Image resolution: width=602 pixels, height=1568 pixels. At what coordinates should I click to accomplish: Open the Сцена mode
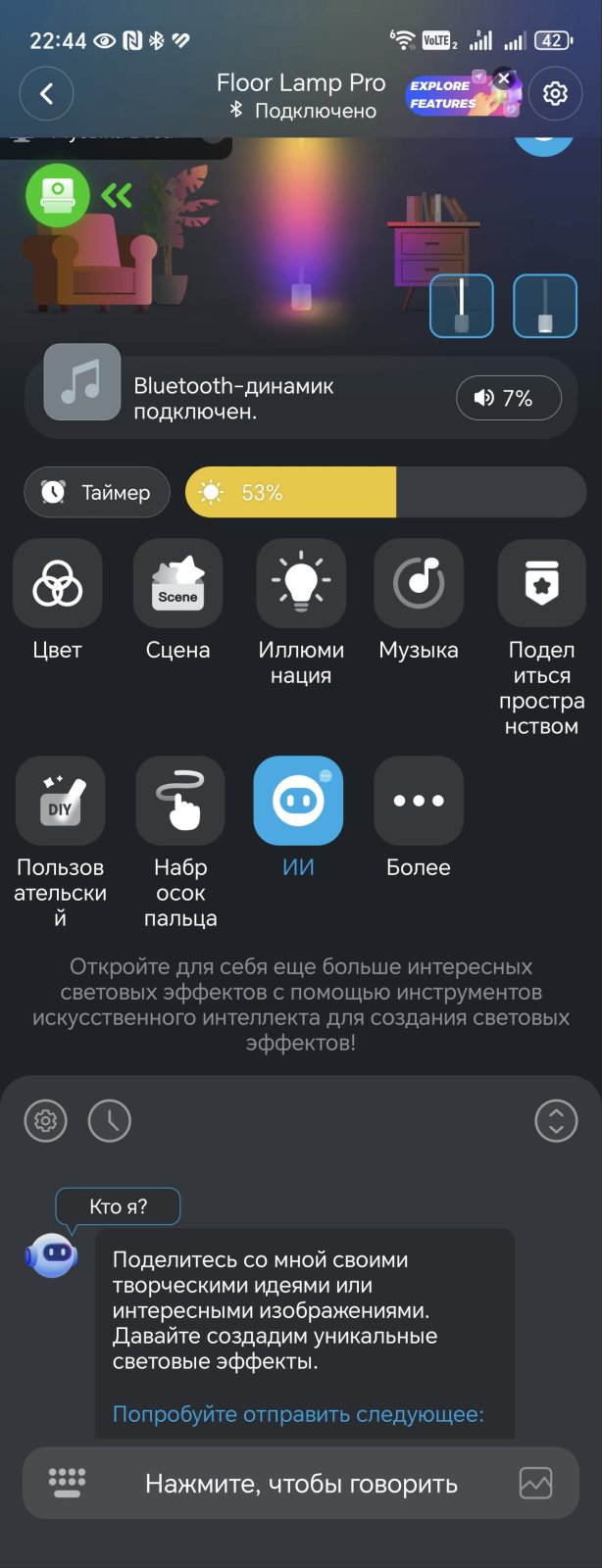(177, 584)
